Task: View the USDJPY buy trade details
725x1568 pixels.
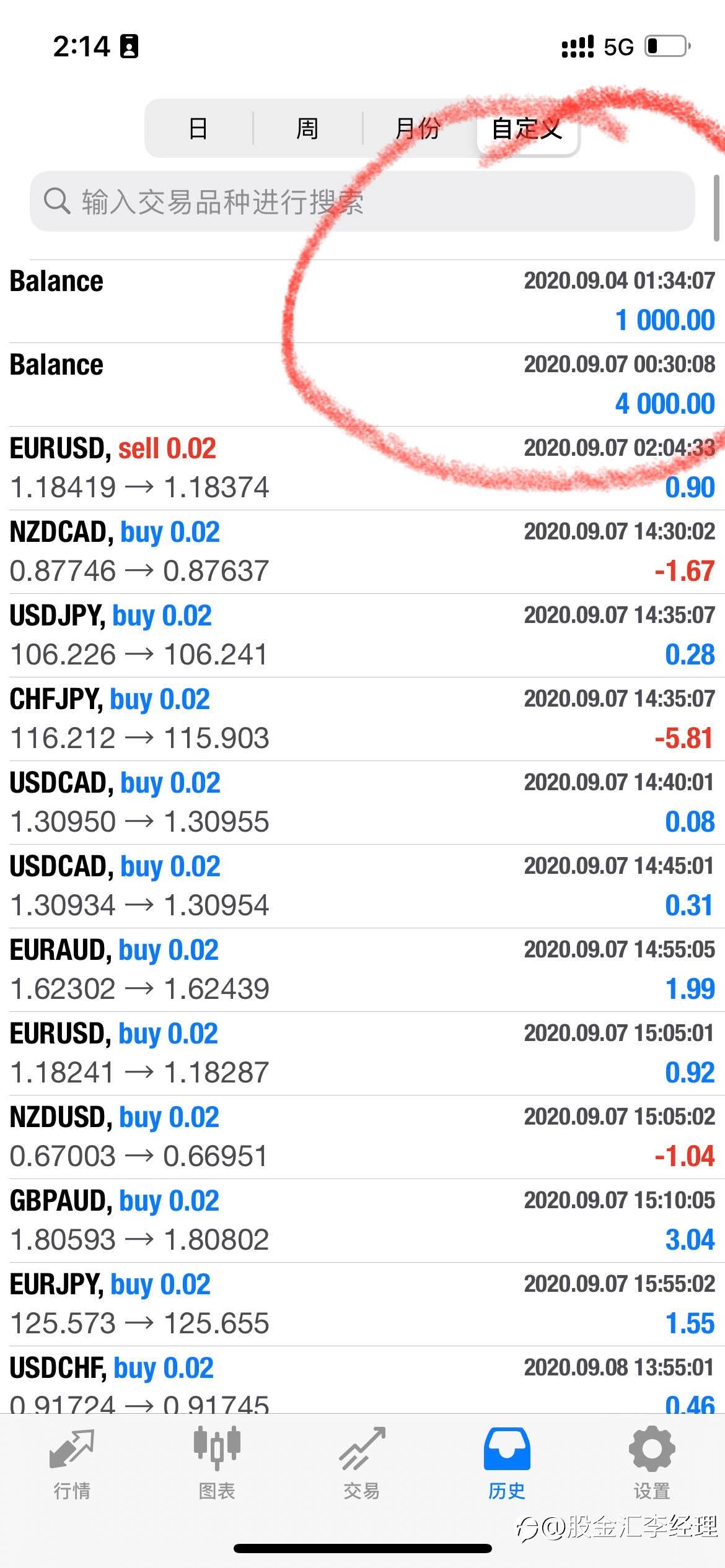Action: pyautogui.click(x=362, y=635)
